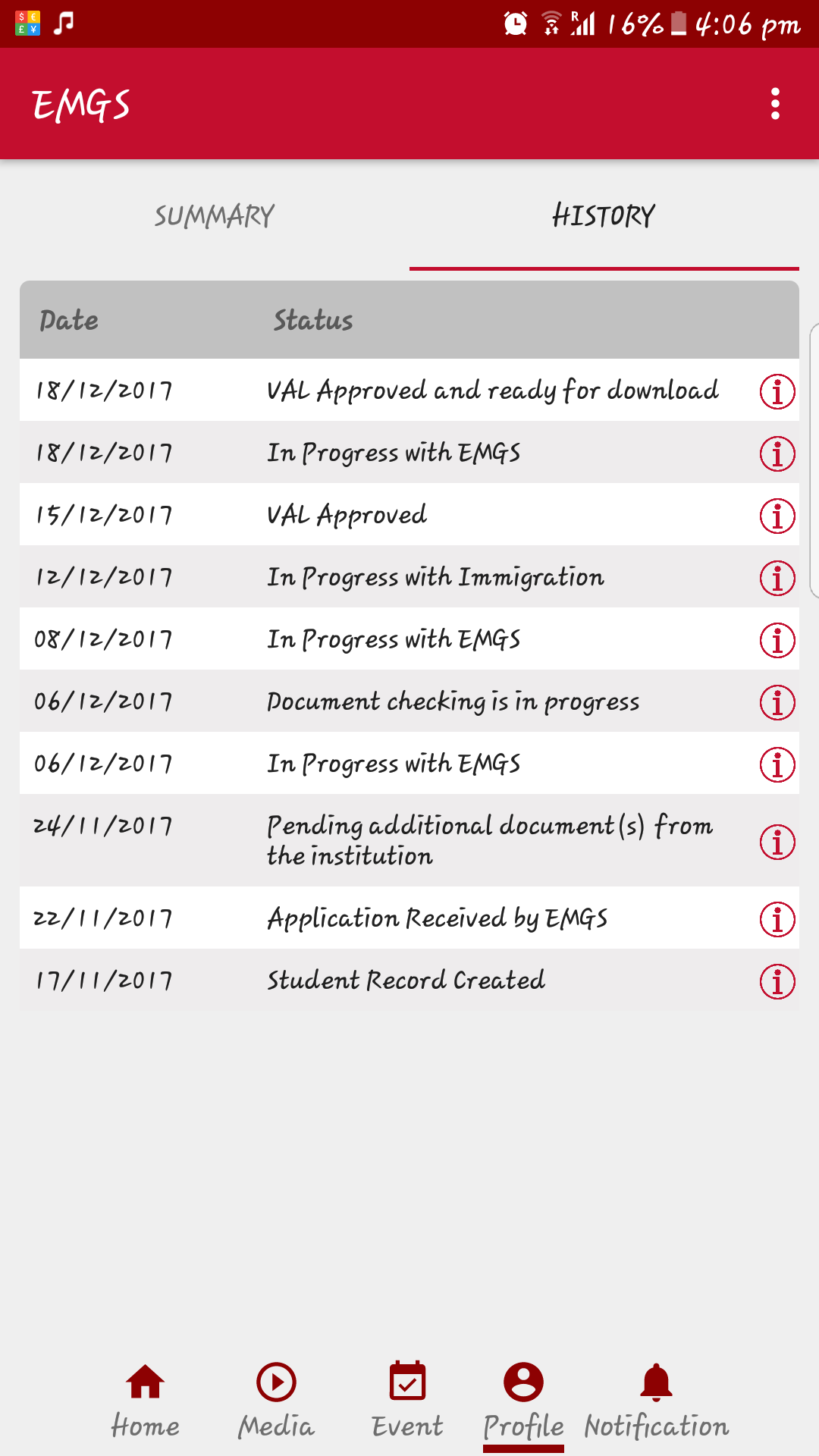Show info for 18/12/2017 In Progress with EMGS
Viewport: 819px width, 1456px height.
pyautogui.click(x=777, y=453)
